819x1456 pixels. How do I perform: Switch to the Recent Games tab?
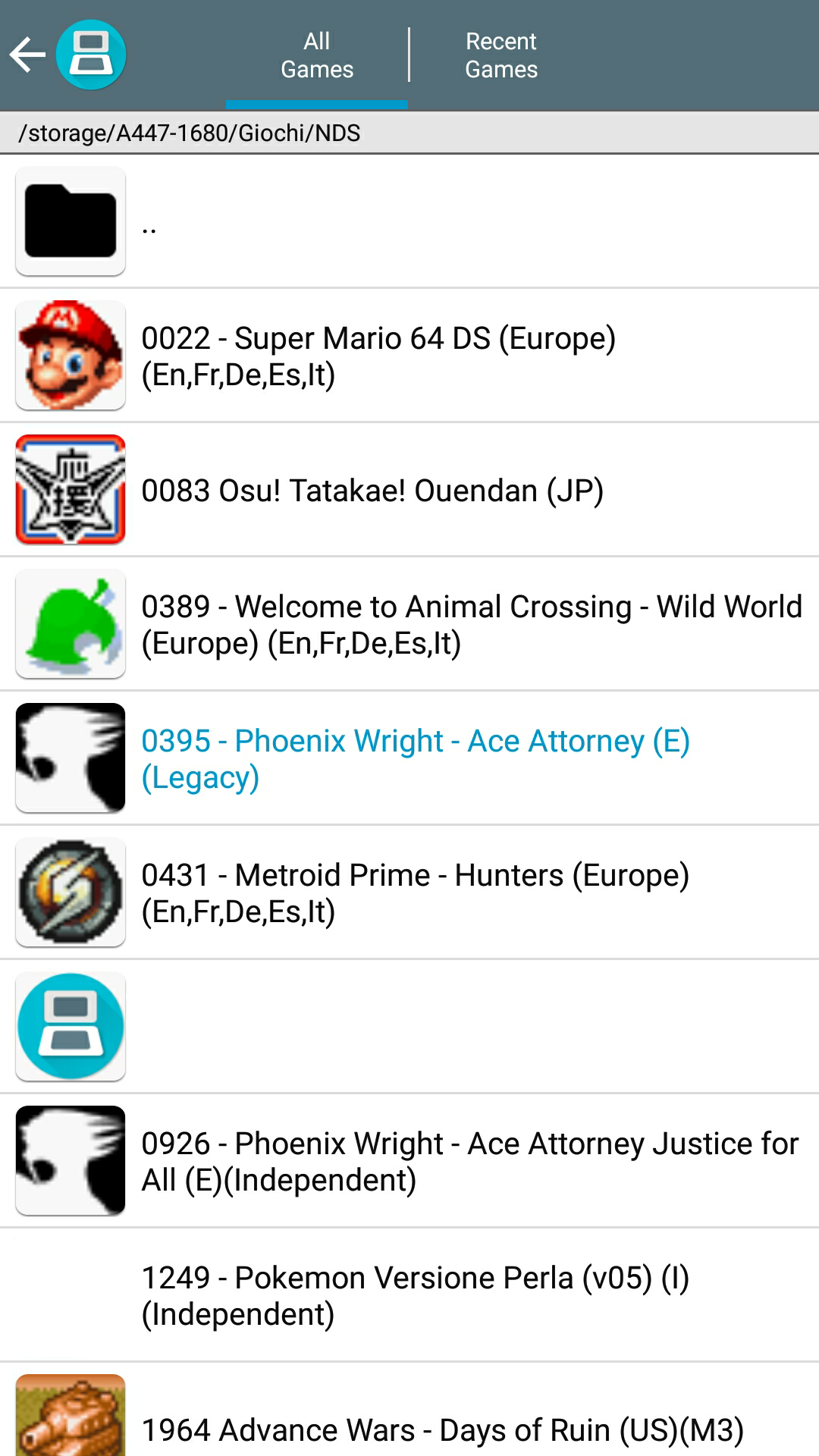pyautogui.click(x=500, y=55)
